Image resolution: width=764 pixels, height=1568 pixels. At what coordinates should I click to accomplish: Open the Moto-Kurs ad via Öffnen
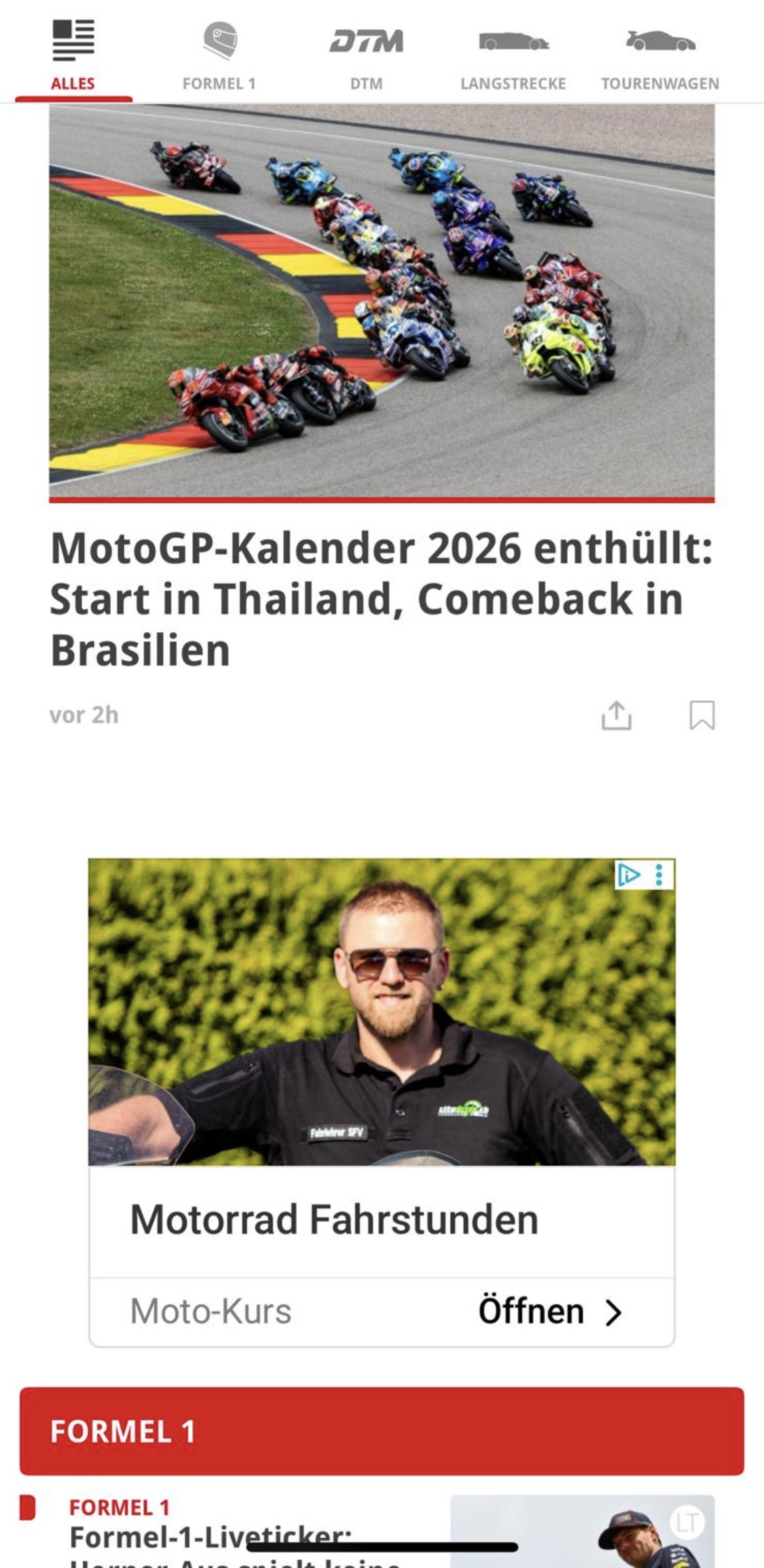pos(532,1309)
